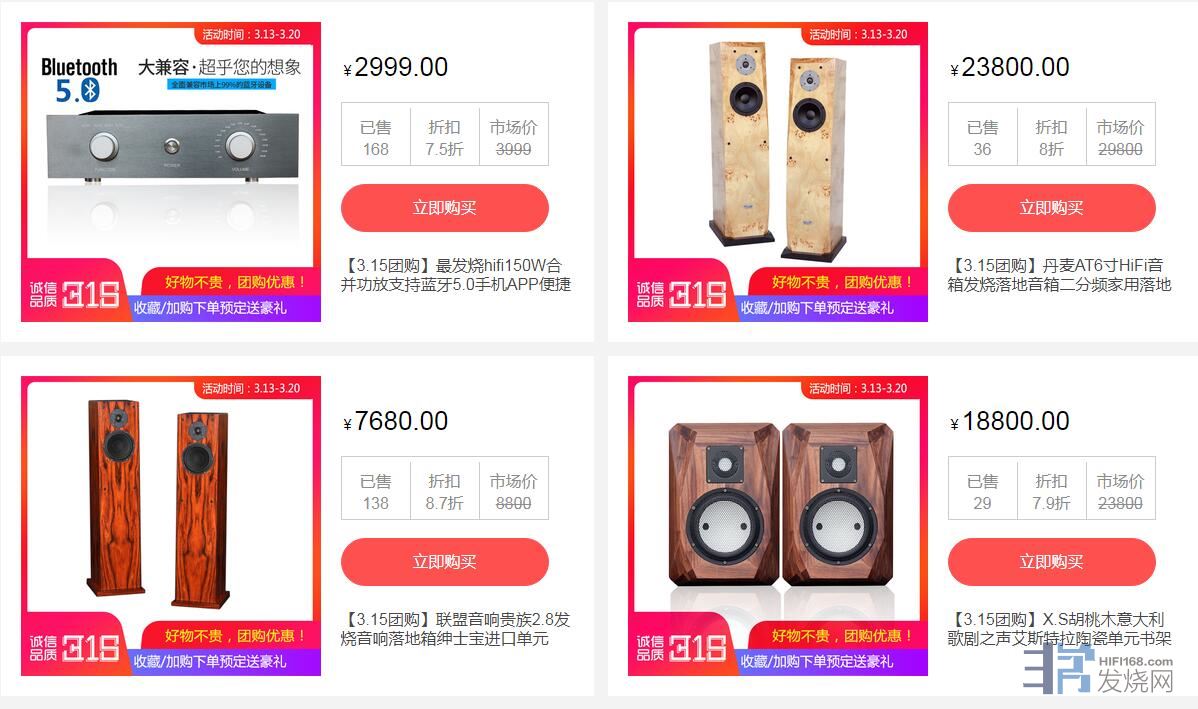Screen dimensions: 1198x709
Task: Open the 丹麦AT6寸HiFi音箱 title link
Action: tap(1060, 275)
